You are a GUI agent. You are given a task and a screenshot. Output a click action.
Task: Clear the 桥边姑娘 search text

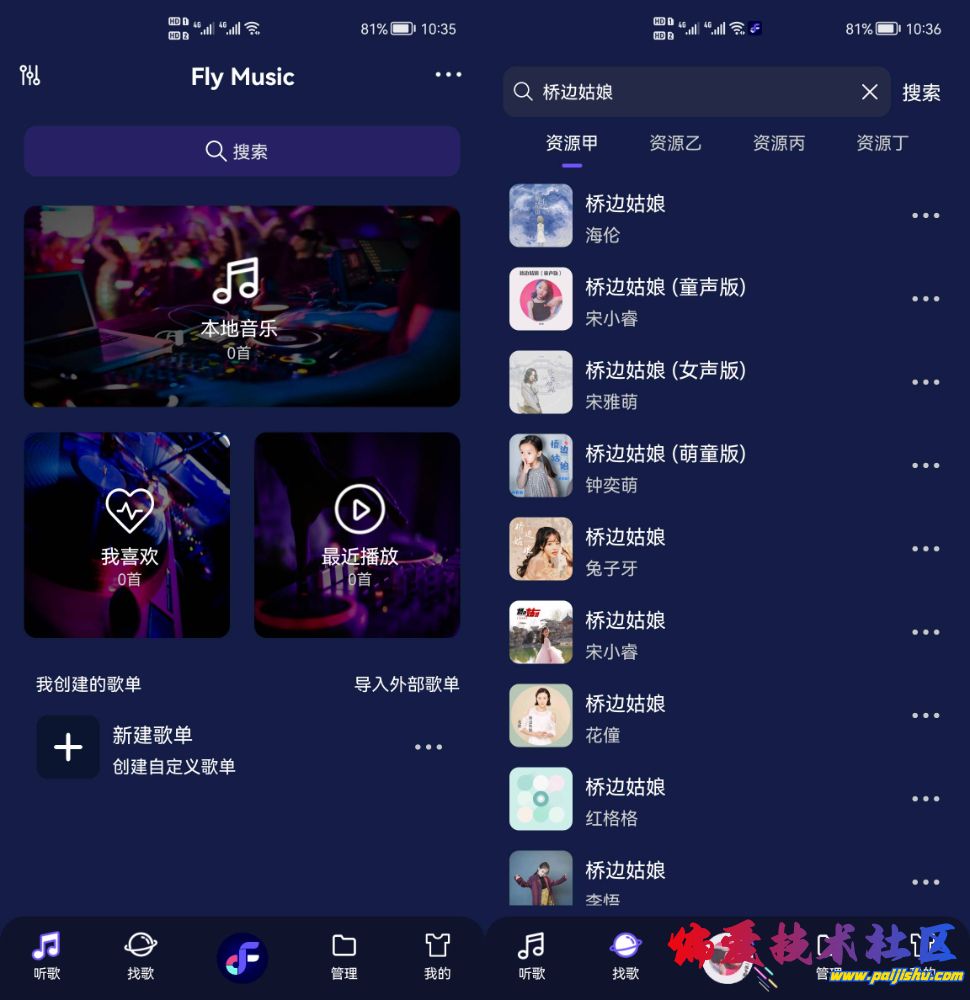[x=870, y=92]
